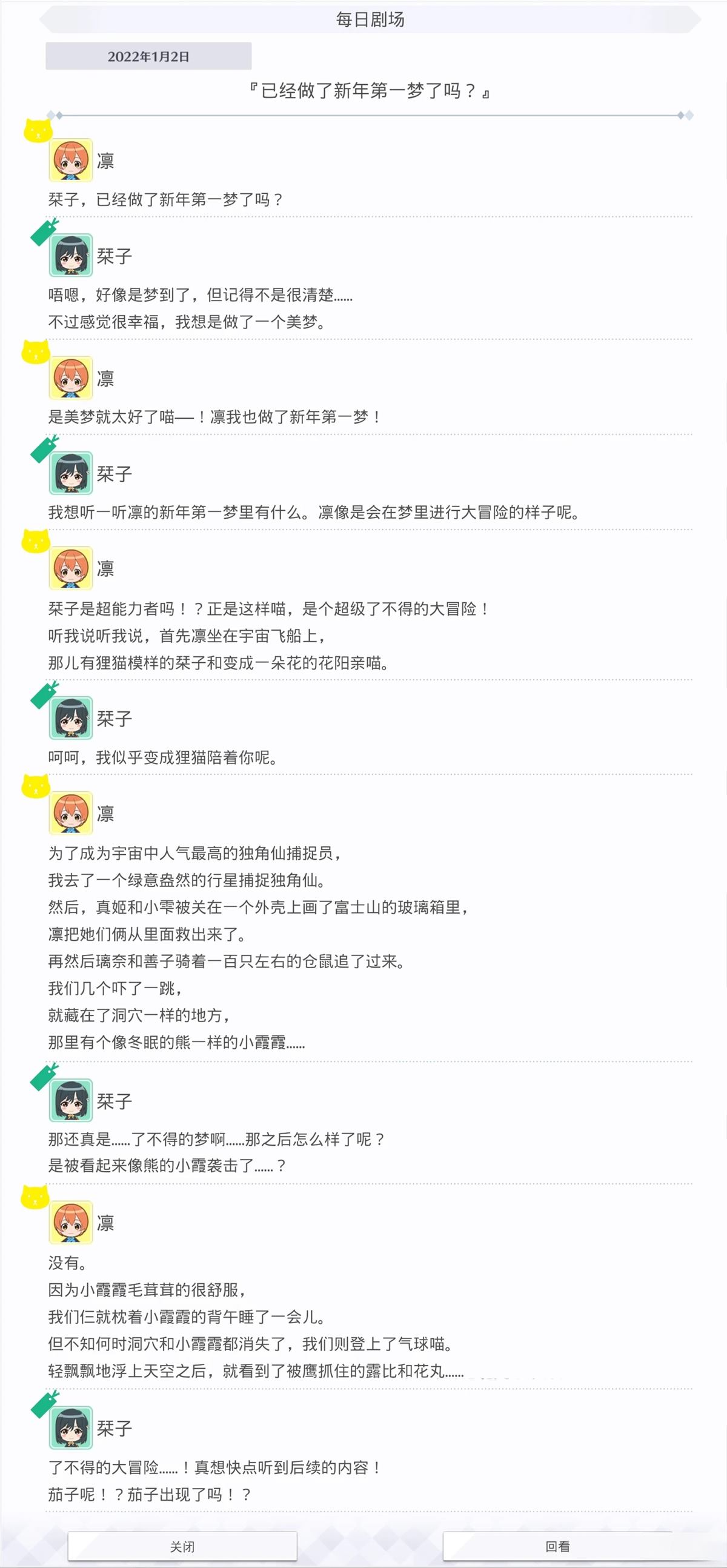727x1568 pixels.
Task: Tap the 回看 review button
Action: tap(557, 1546)
